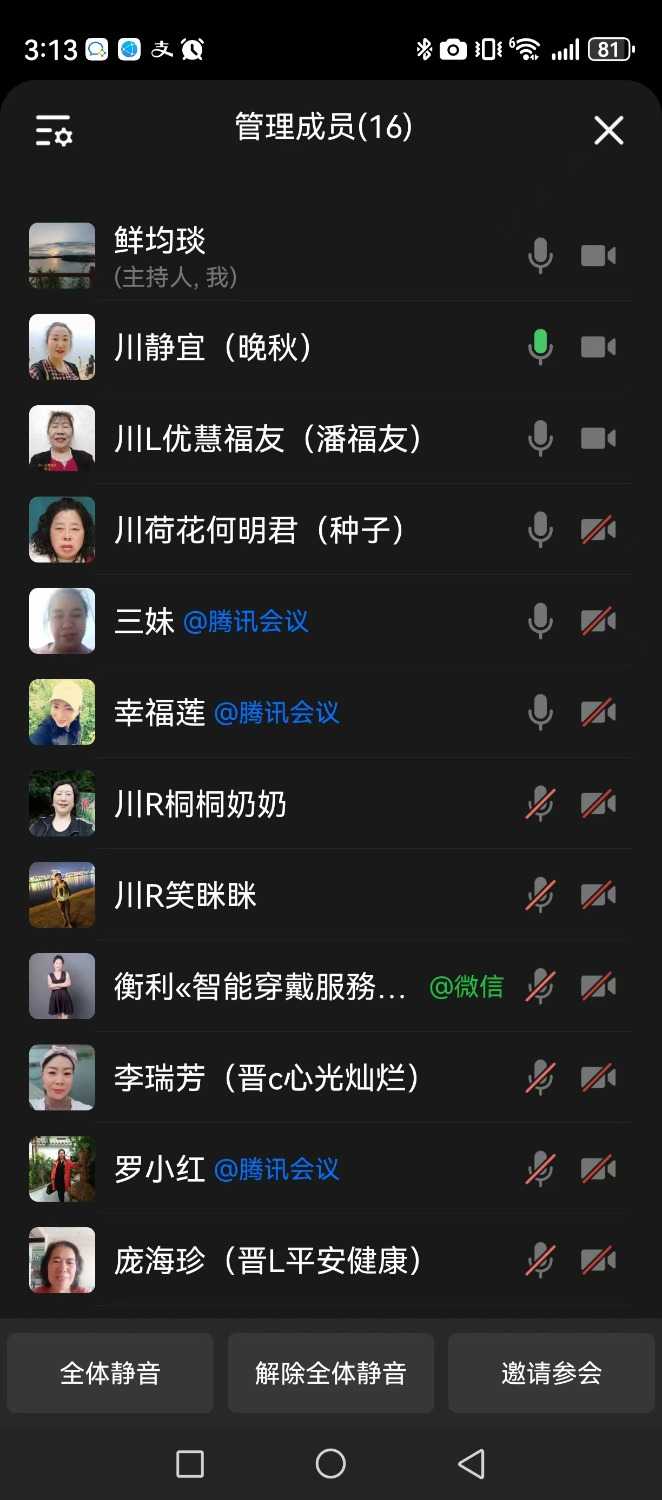
Task: Unmute the microphone of 罗小红
Action: pyautogui.click(x=540, y=1169)
